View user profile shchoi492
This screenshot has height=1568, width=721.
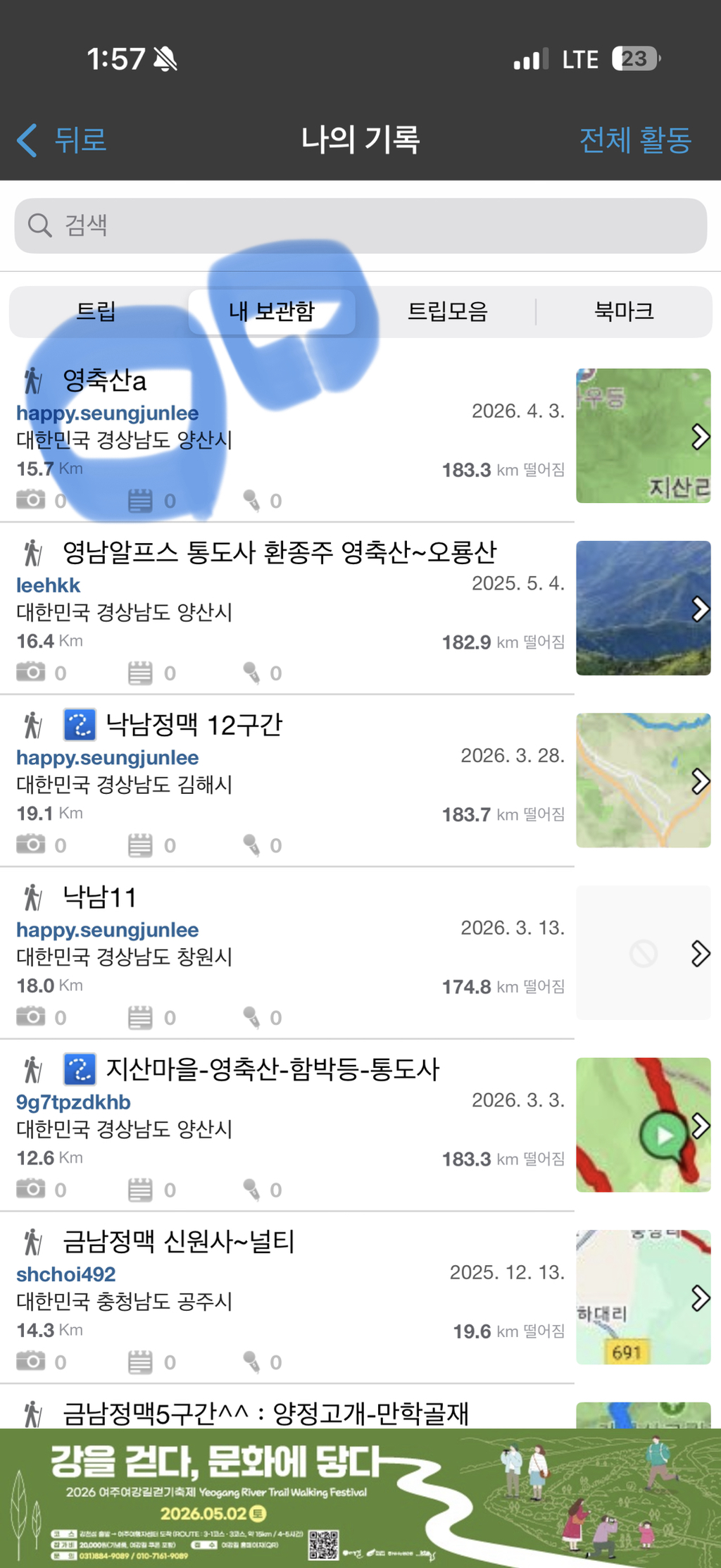66,1274
